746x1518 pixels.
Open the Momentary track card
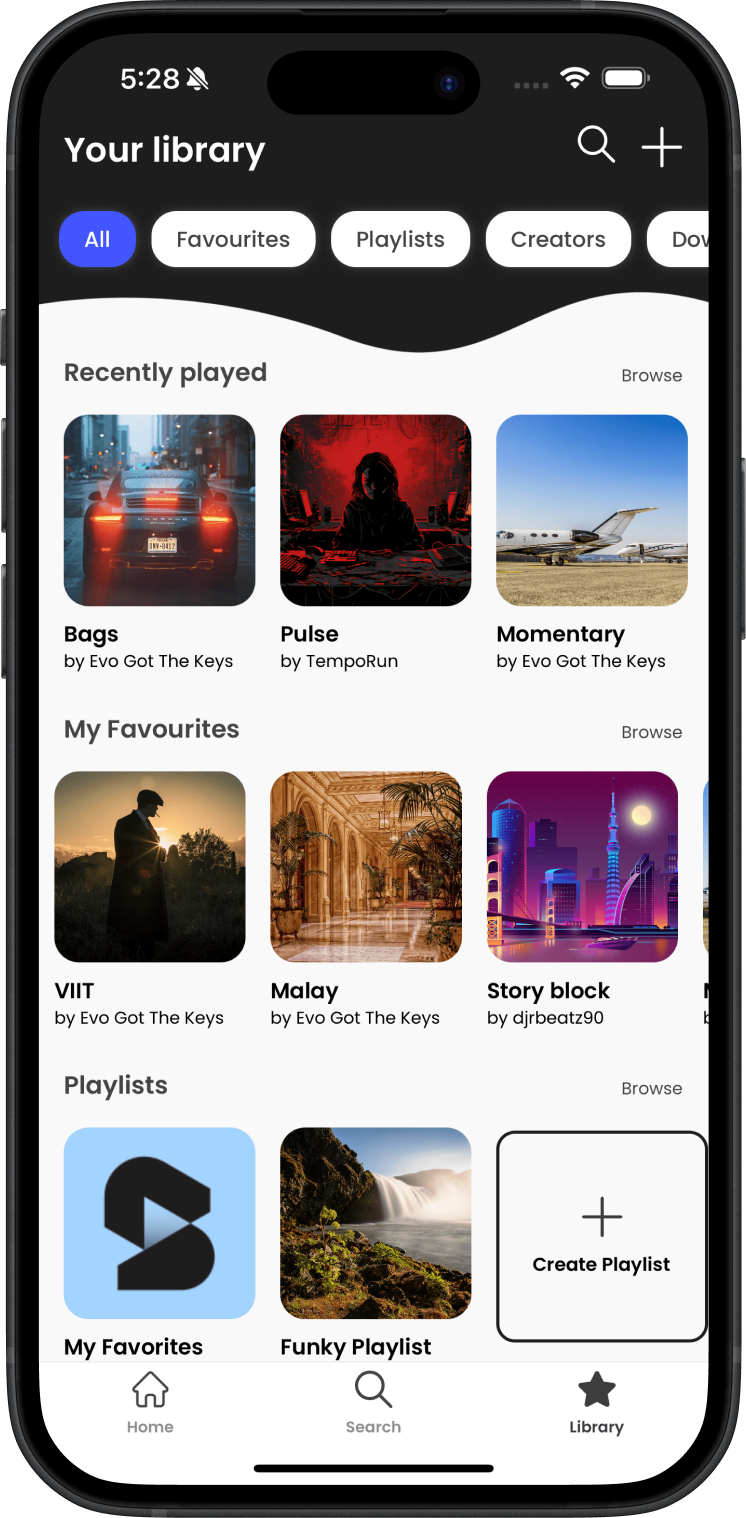point(591,510)
